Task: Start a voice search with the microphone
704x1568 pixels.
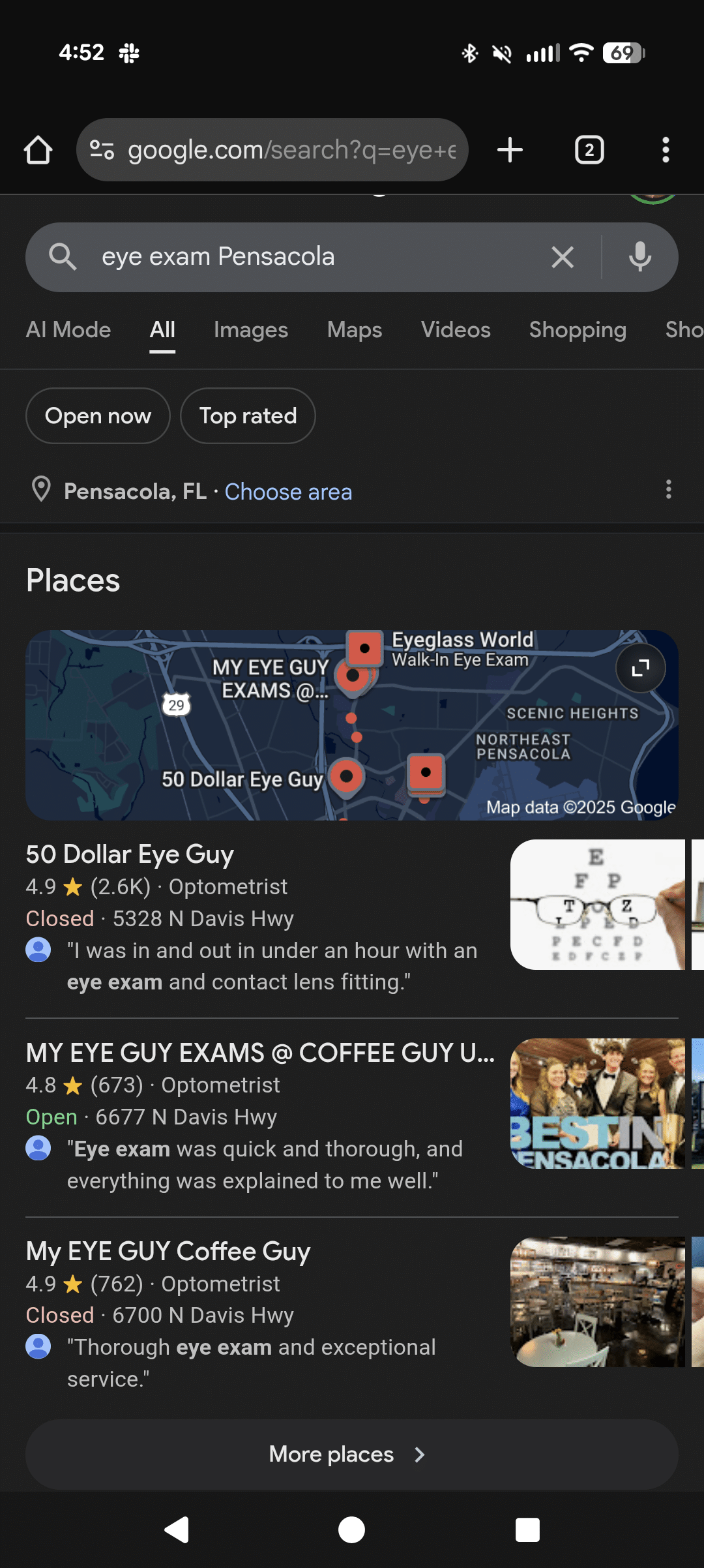Action: pos(640,257)
